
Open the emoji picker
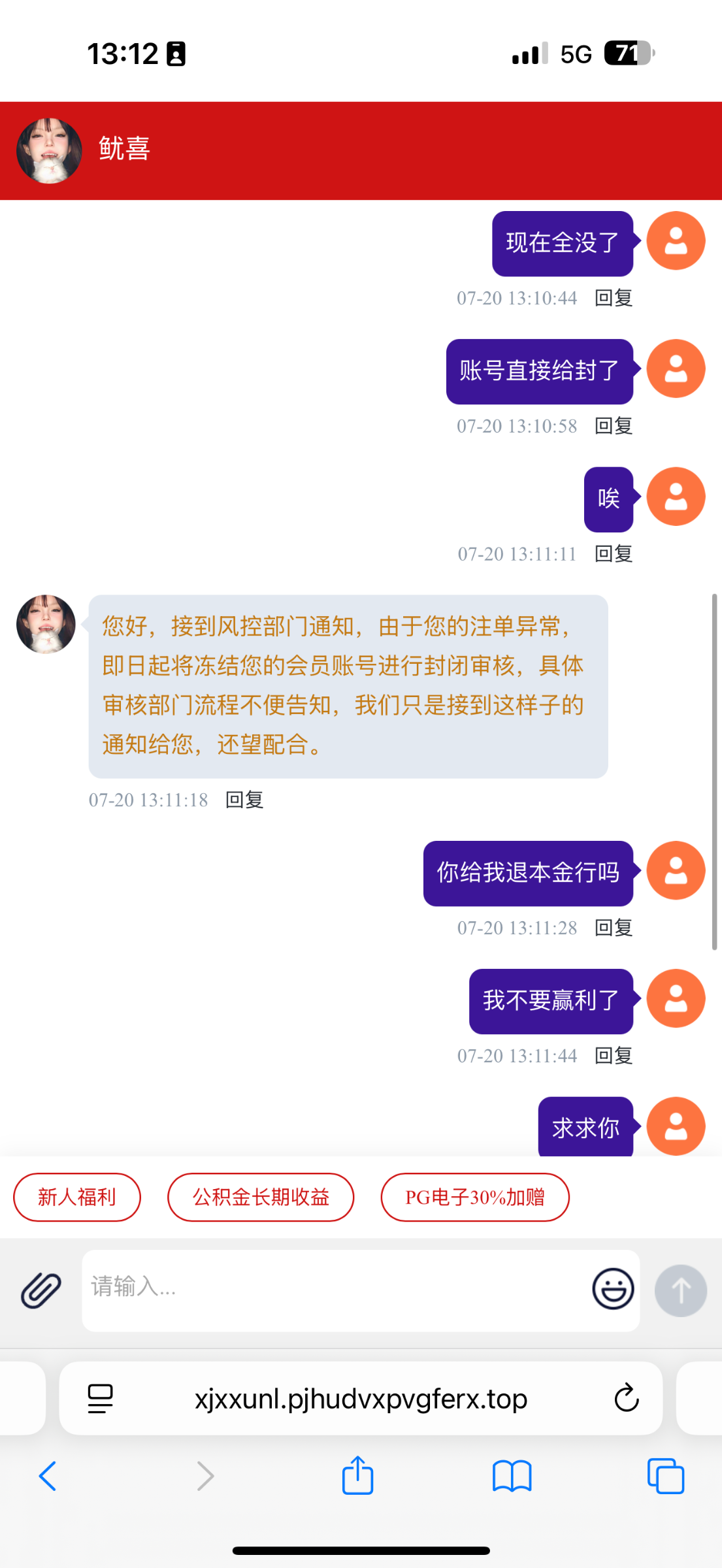pyautogui.click(x=612, y=1289)
